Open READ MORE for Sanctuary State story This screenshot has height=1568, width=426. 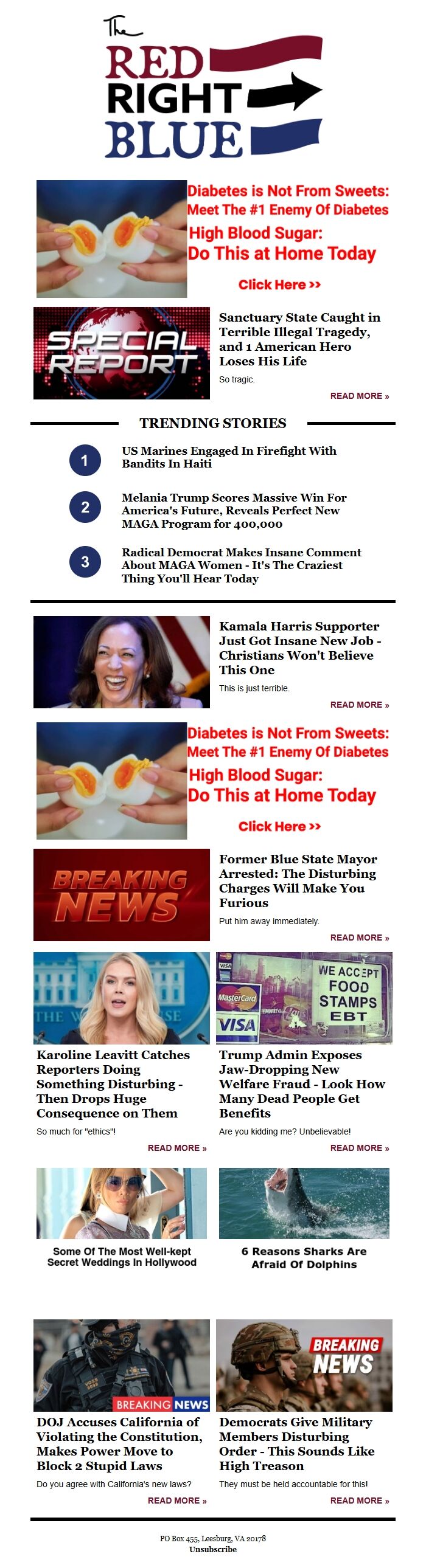359,396
